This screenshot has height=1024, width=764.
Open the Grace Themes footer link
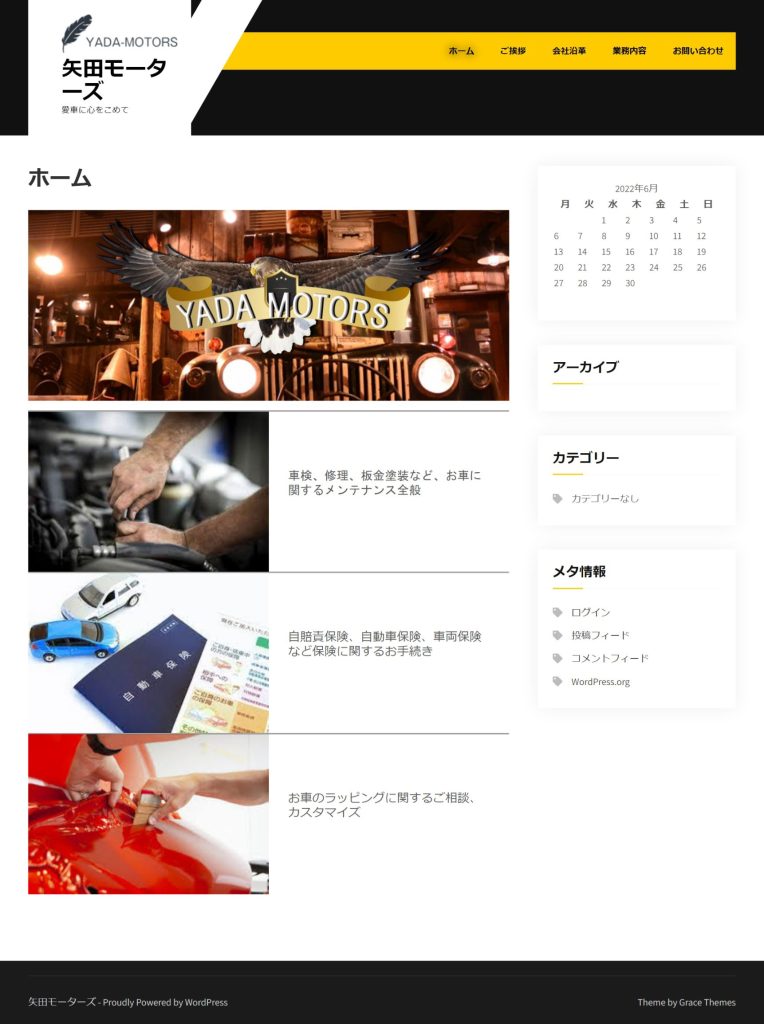(706, 1002)
